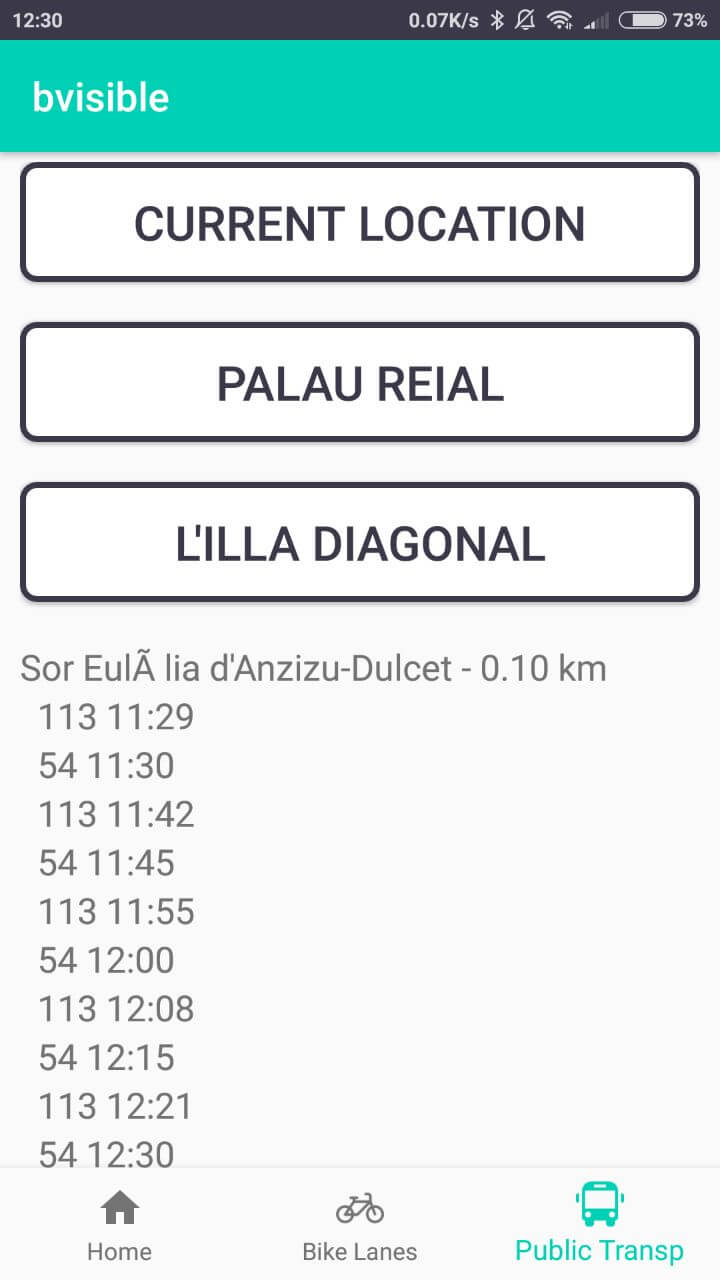The height and width of the screenshot is (1280, 720).
Task: Tap the Current Location button
Action: click(x=360, y=222)
